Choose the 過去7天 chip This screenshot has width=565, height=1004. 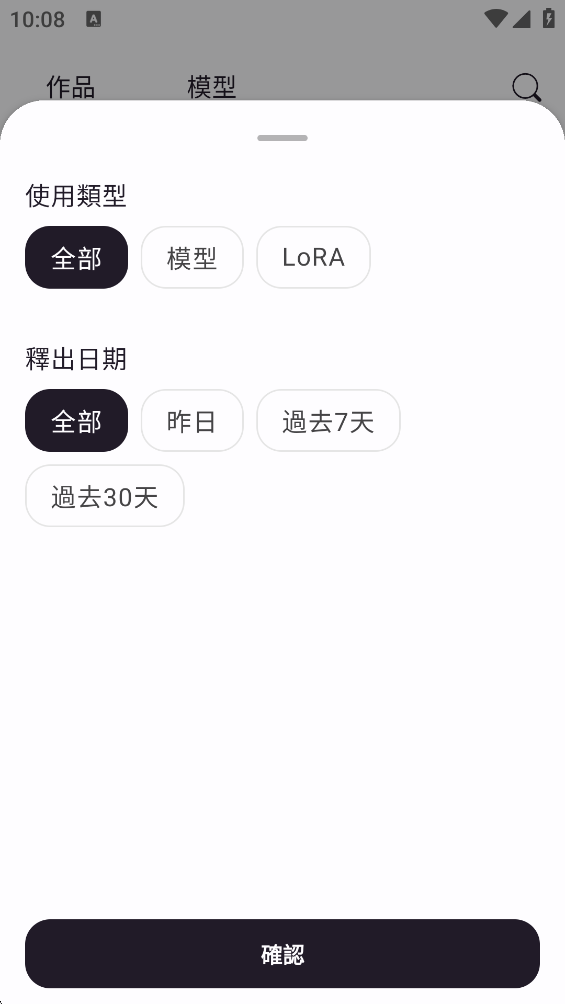coord(329,421)
